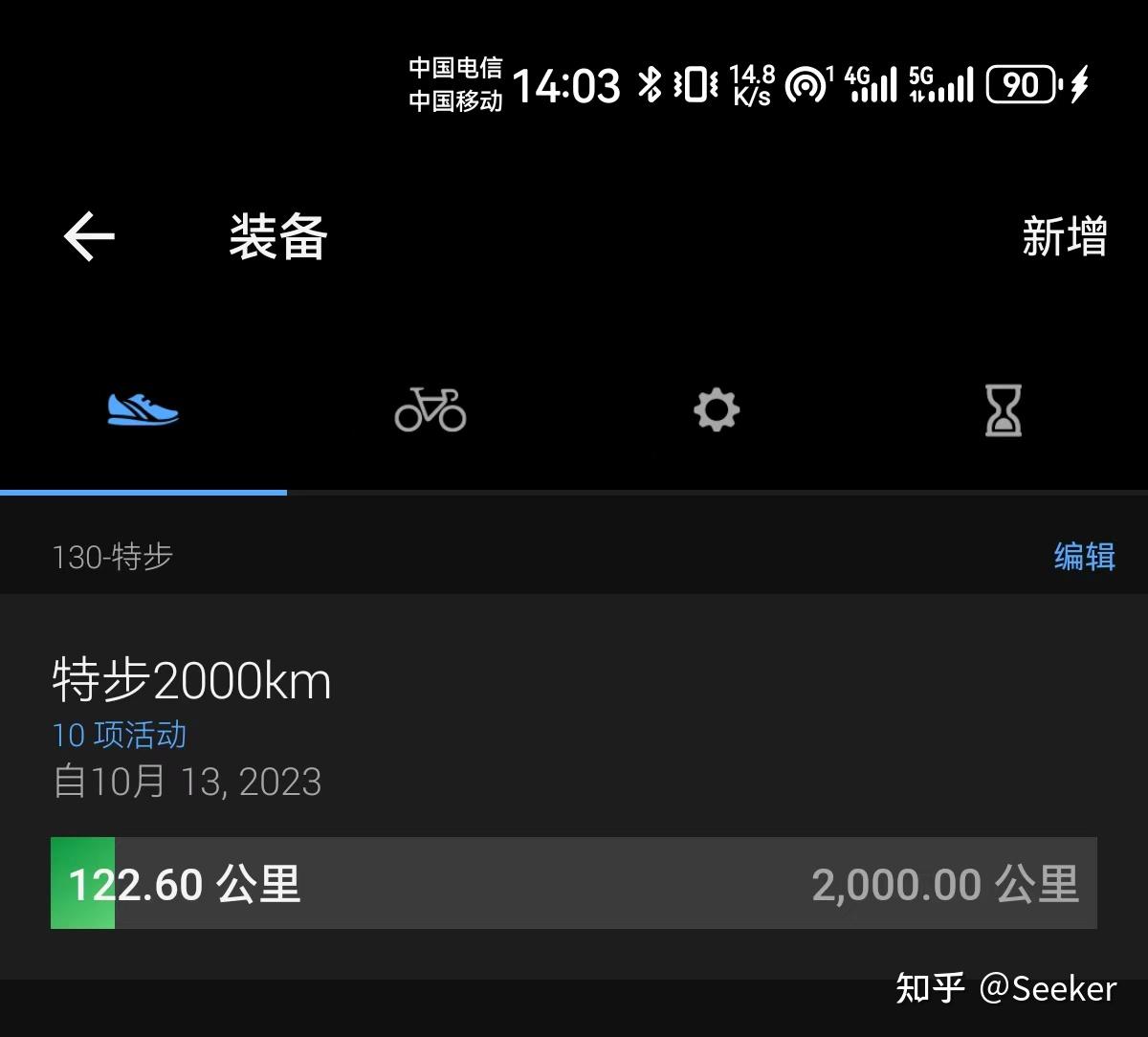
Task: Switch to the shoes tab
Action: pos(143,410)
